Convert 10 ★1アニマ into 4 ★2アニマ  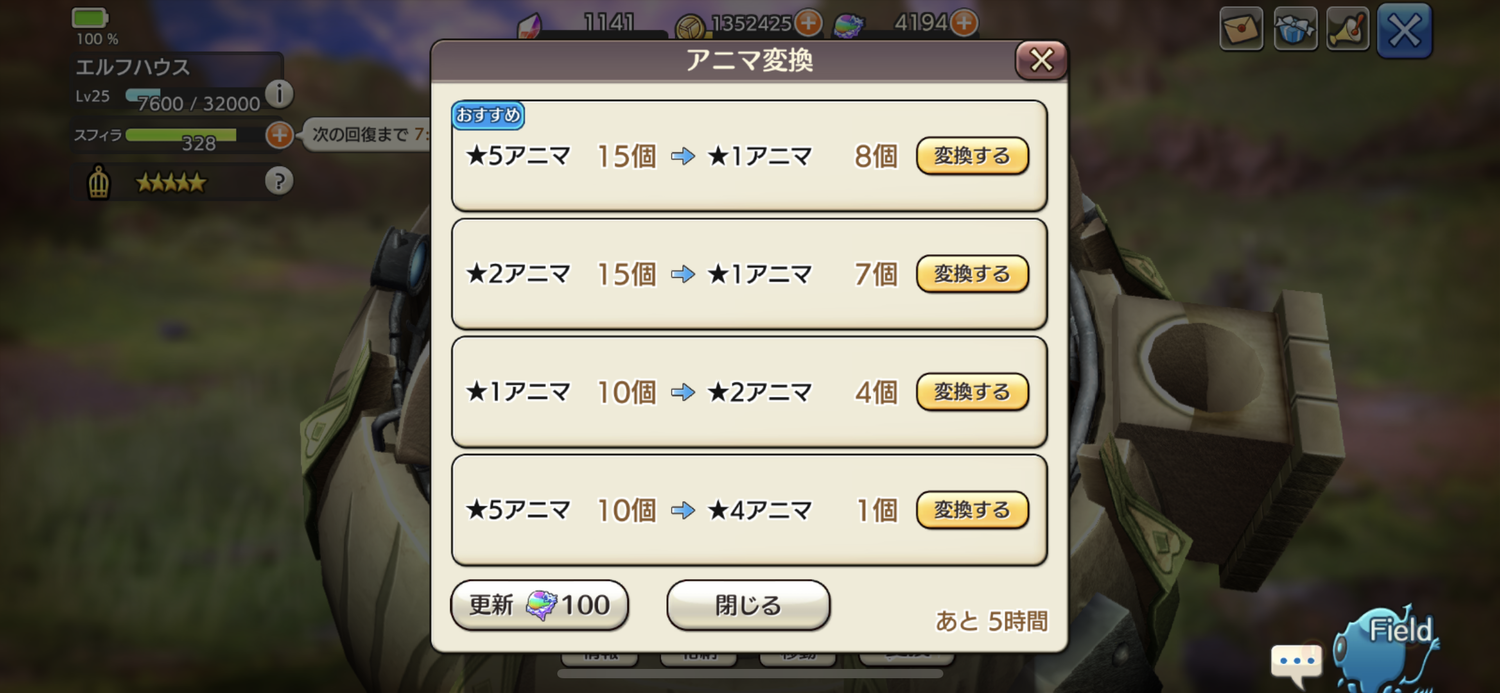[972, 392]
